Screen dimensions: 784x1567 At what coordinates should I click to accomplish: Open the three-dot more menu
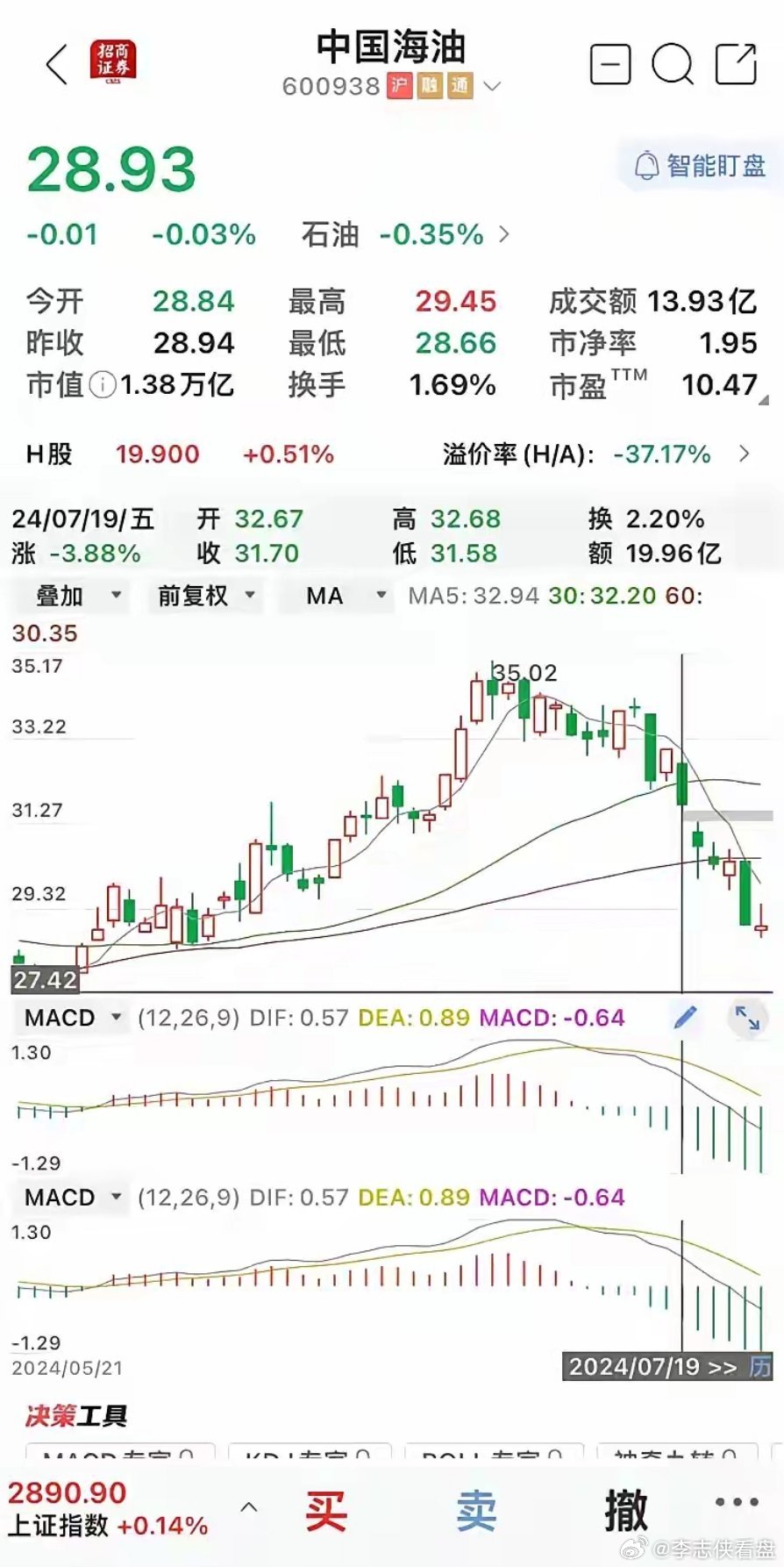[x=737, y=1502]
